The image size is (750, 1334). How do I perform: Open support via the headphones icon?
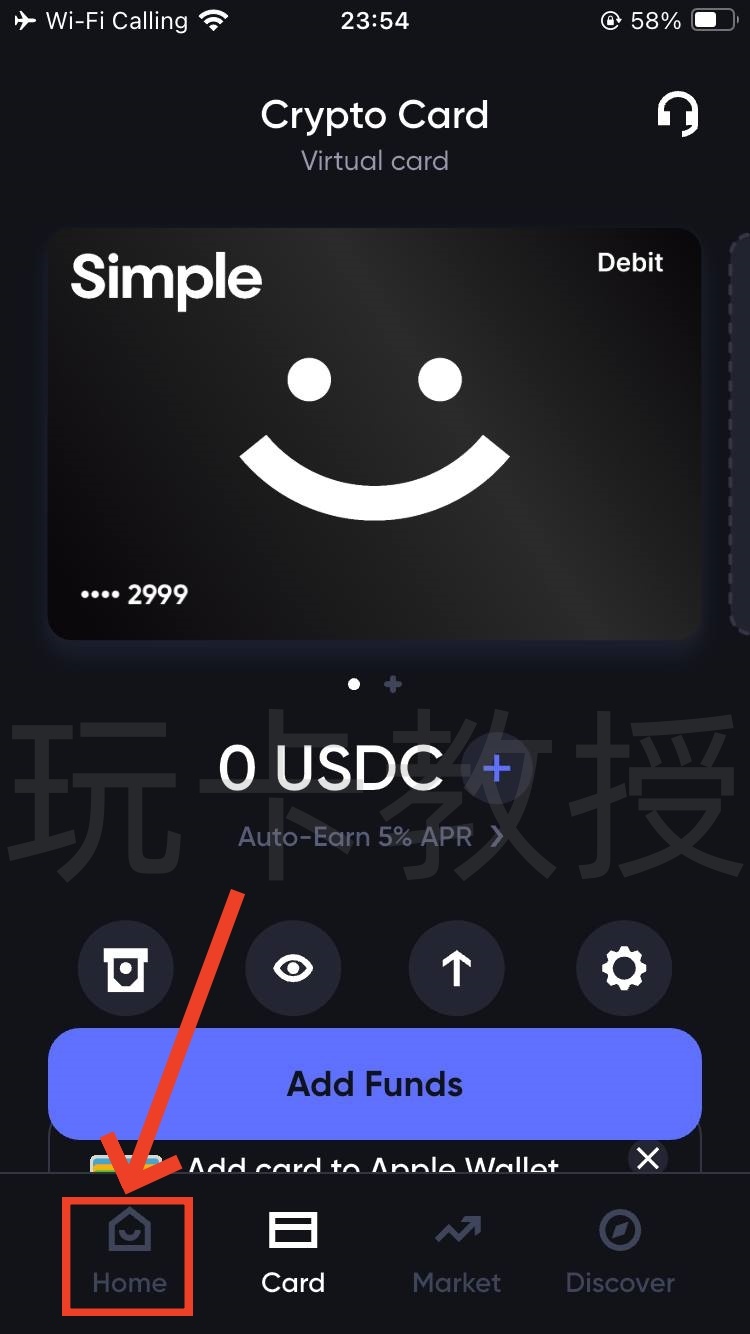click(x=678, y=114)
